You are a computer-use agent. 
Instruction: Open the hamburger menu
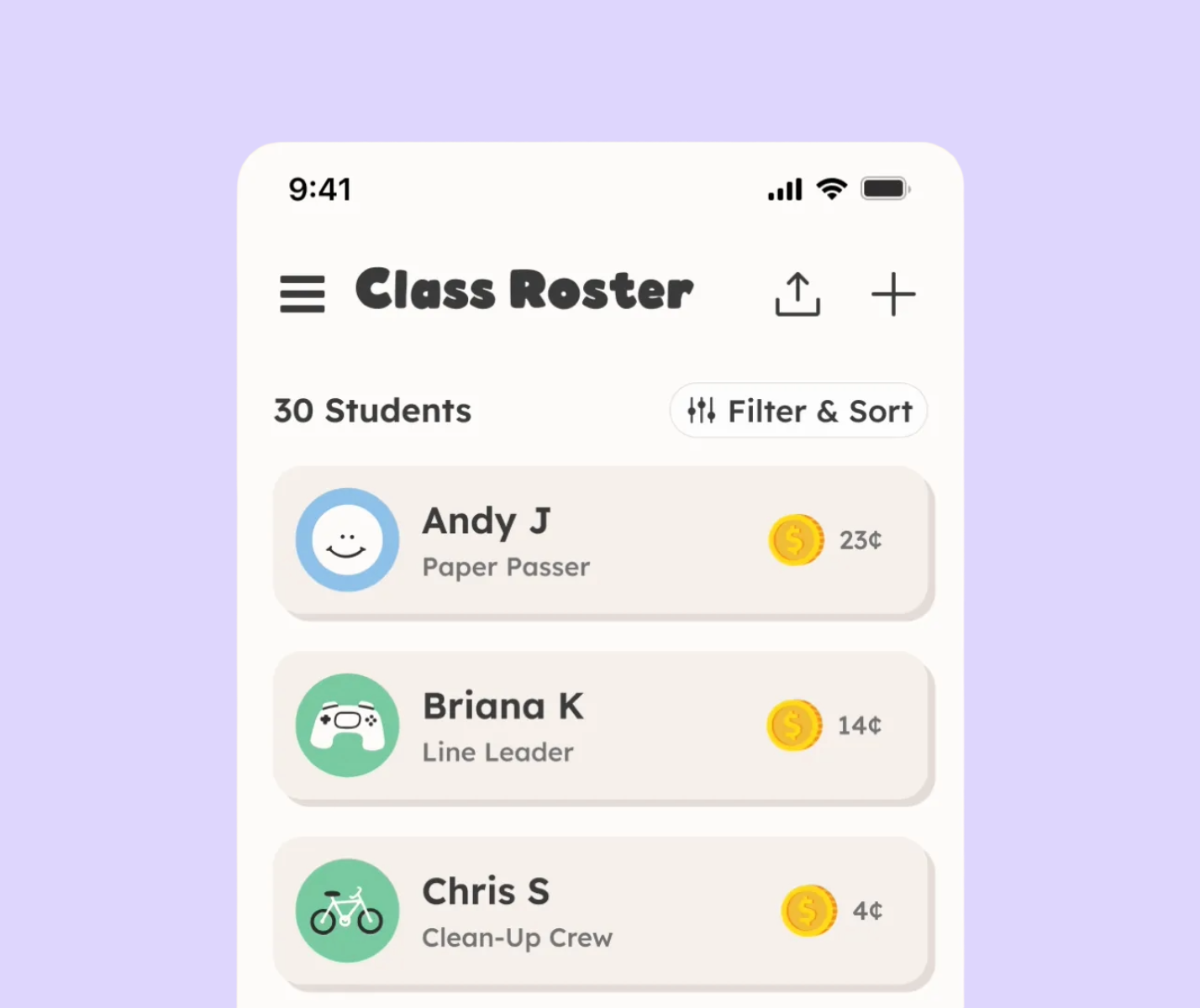[x=303, y=294]
